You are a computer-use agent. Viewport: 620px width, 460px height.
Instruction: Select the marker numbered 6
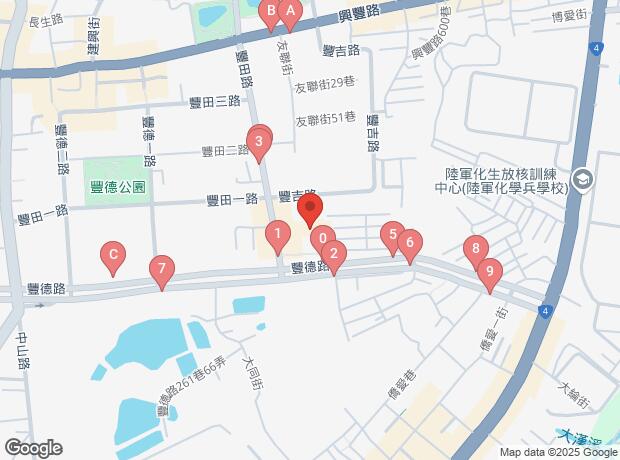pyautogui.click(x=409, y=243)
